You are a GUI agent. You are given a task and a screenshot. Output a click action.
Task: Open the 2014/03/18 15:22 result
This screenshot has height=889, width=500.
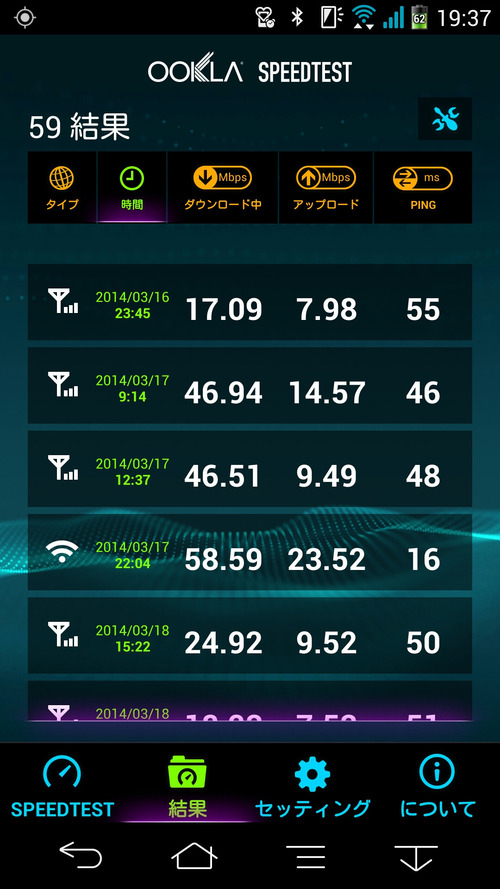[250, 636]
